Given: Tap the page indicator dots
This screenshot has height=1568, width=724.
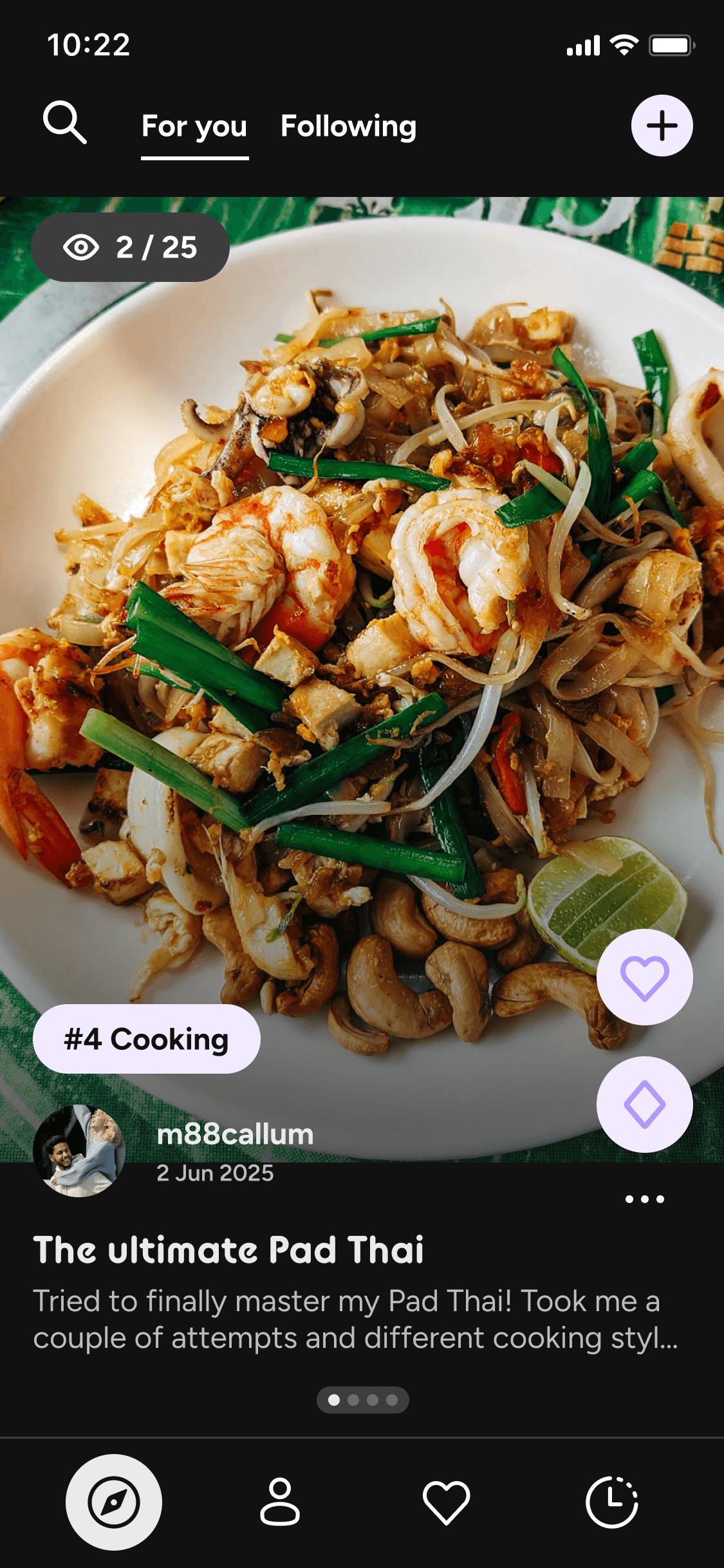Looking at the screenshot, I should click(362, 1400).
